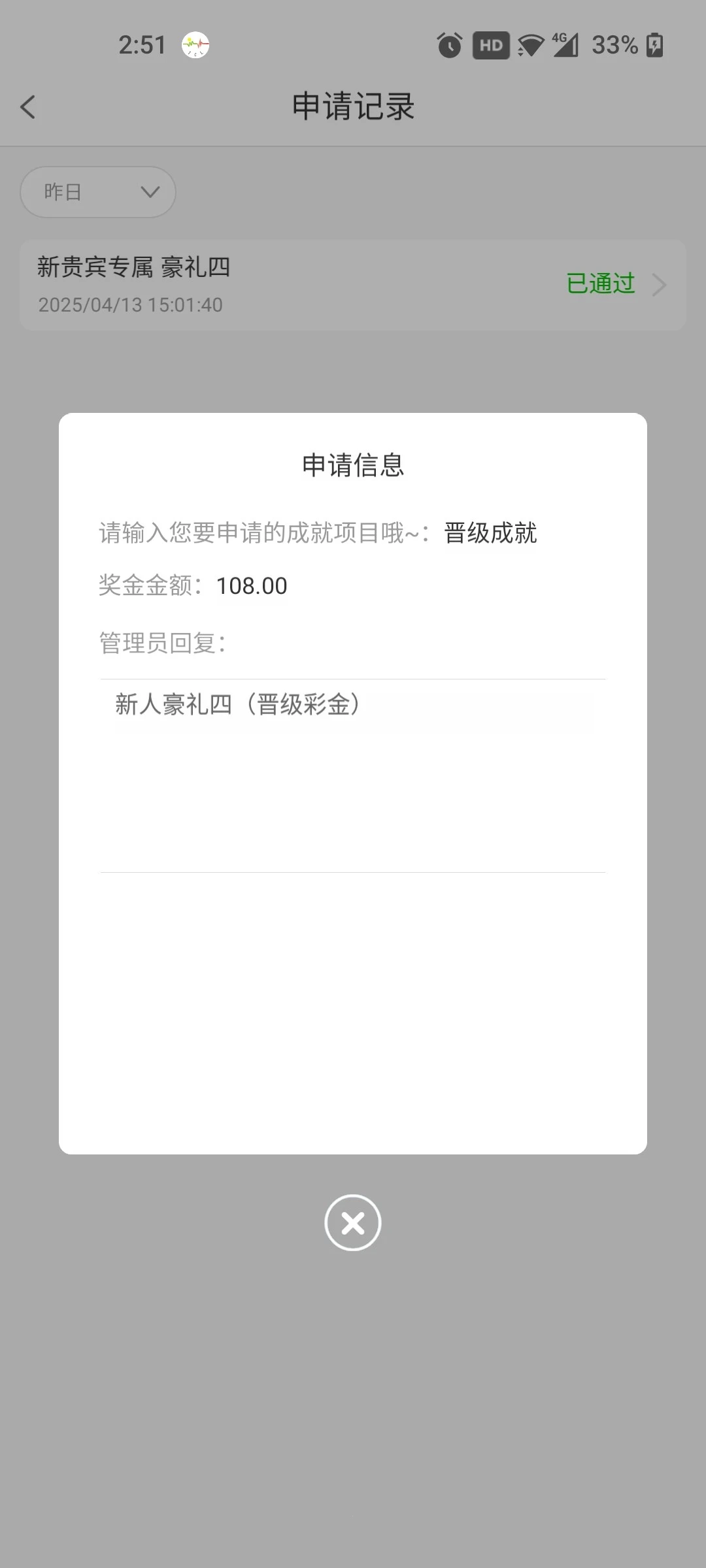Viewport: 706px width, 1568px height.
Task: Expand the 昨日 date filter dropdown
Action: point(98,192)
